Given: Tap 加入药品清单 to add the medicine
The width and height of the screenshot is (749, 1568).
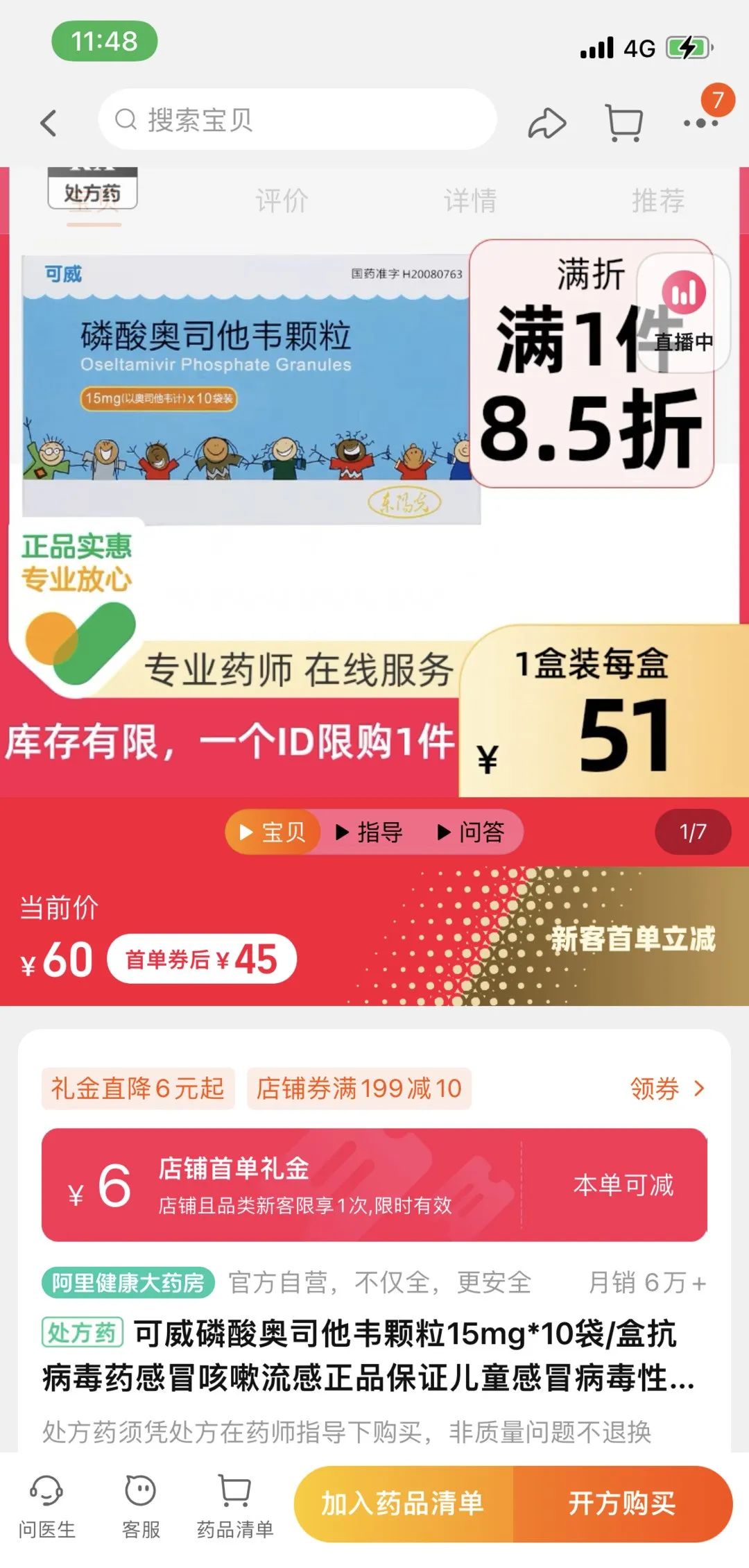Looking at the screenshot, I should point(404,1504).
